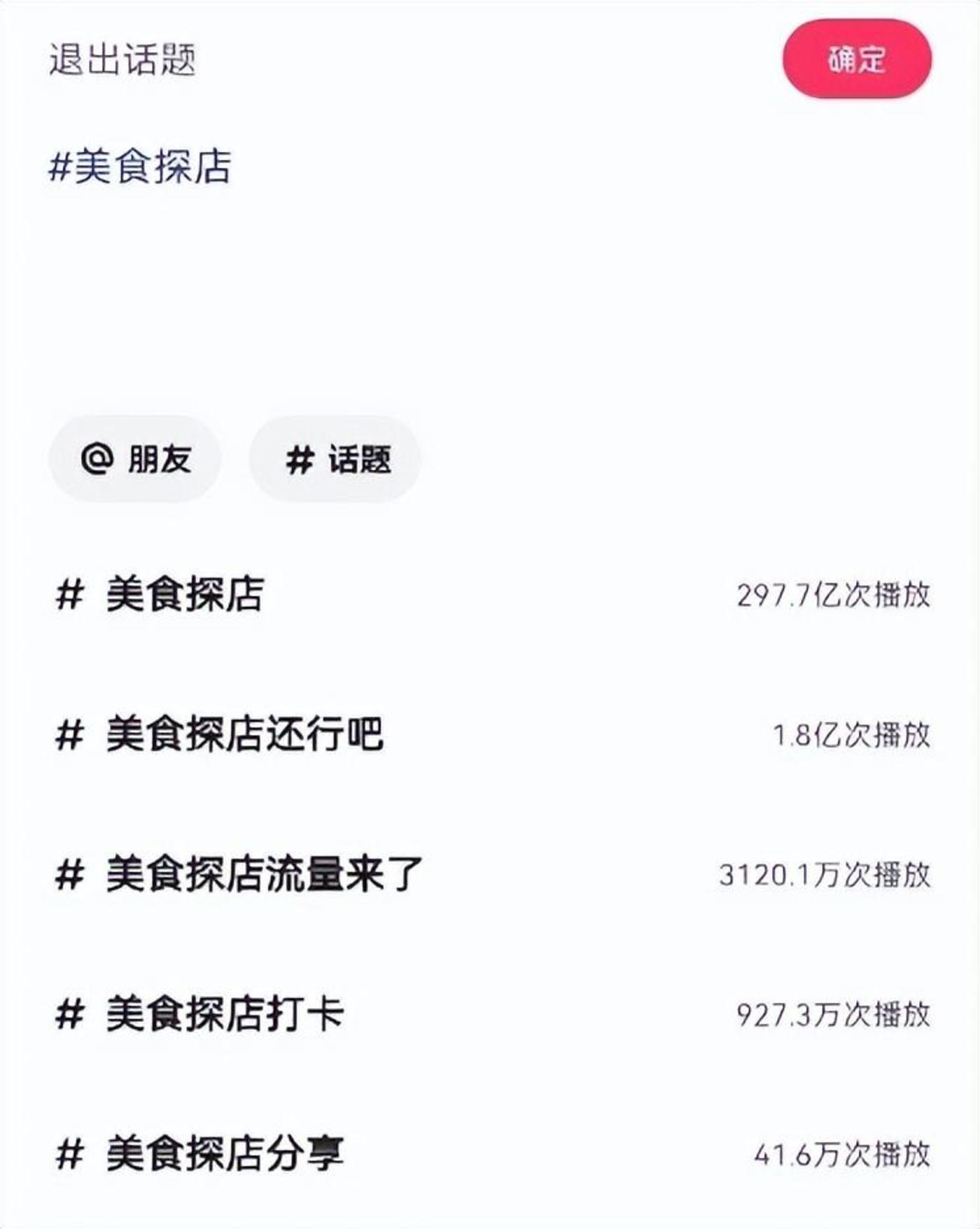
Task: Tap 退出话题 to exit topic
Action: click(122, 59)
